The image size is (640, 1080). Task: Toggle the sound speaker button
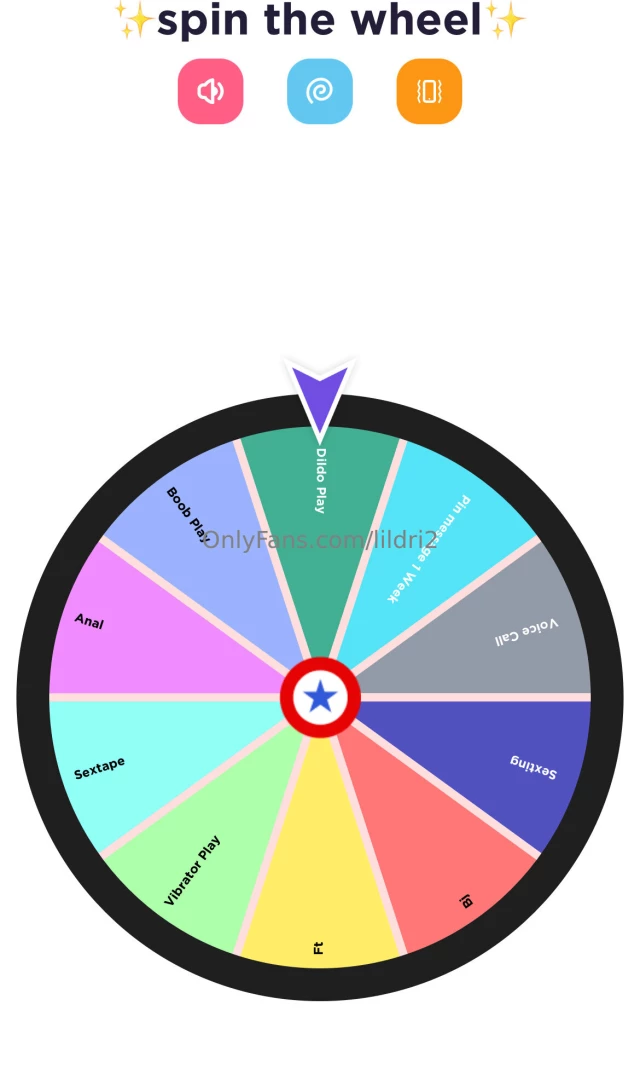point(210,91)
